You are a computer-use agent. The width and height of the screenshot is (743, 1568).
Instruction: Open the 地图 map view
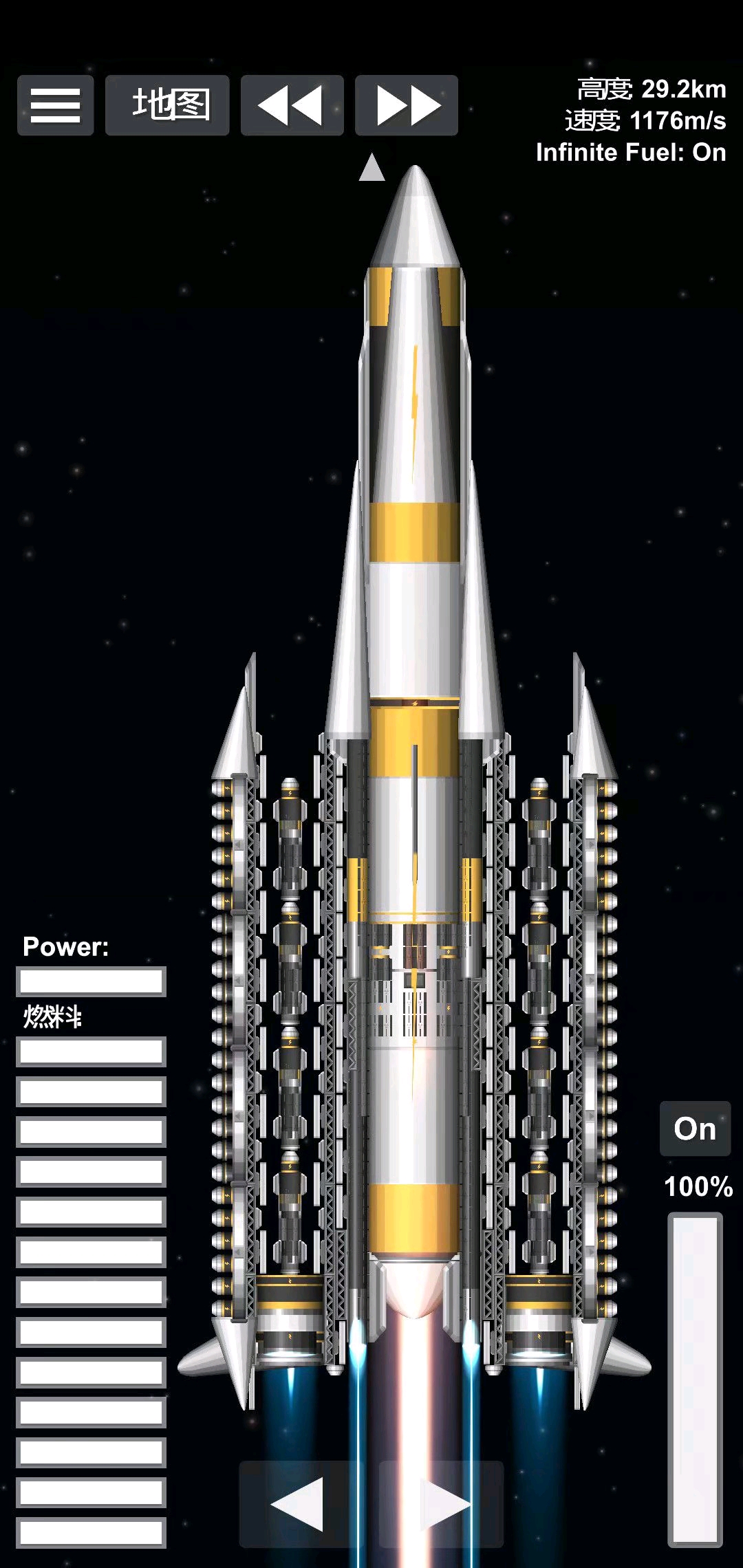[x=167, y=105]
